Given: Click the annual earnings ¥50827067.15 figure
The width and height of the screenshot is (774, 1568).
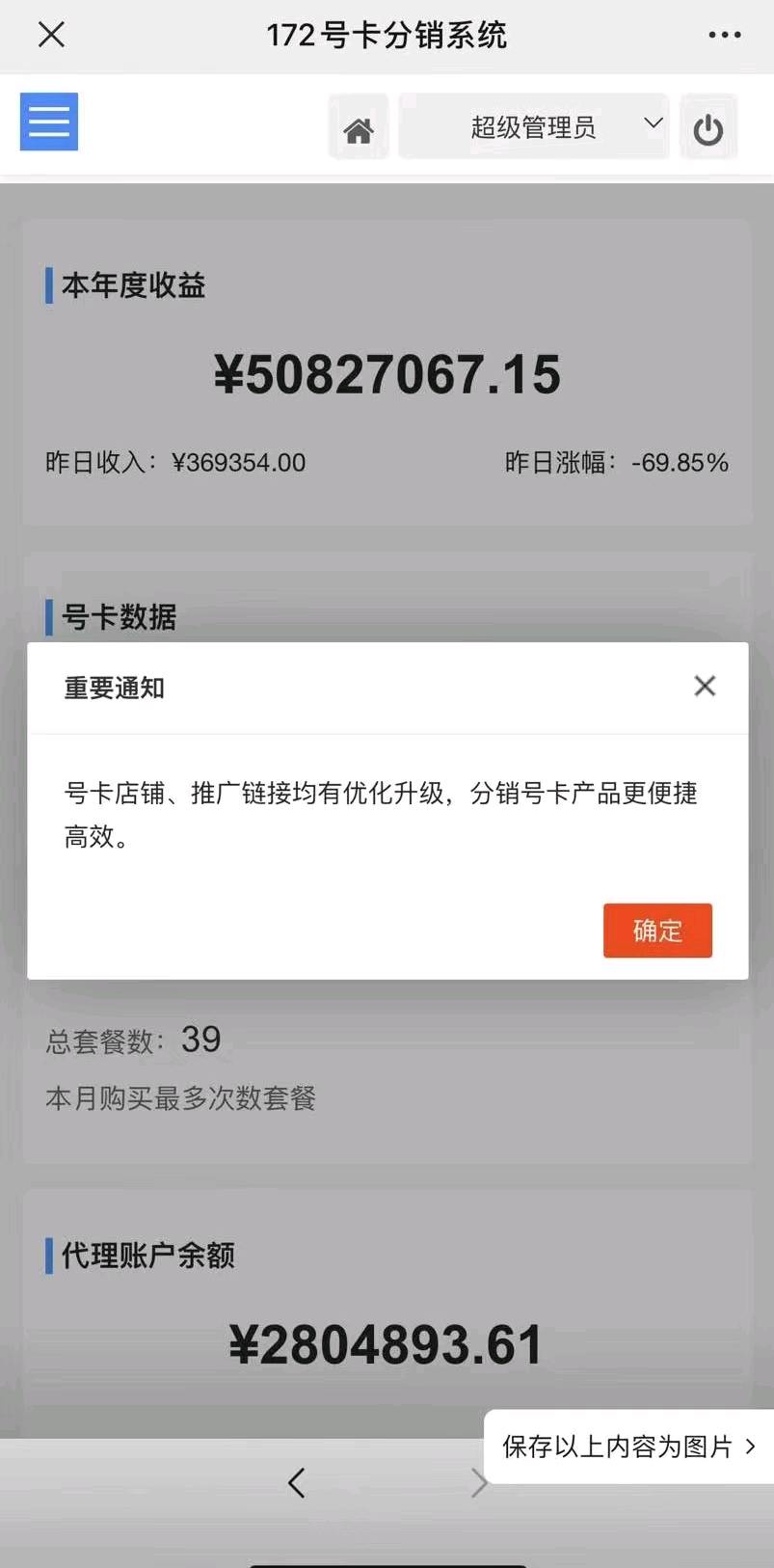Looking at the screenshot, I should [x=387, y=375].
